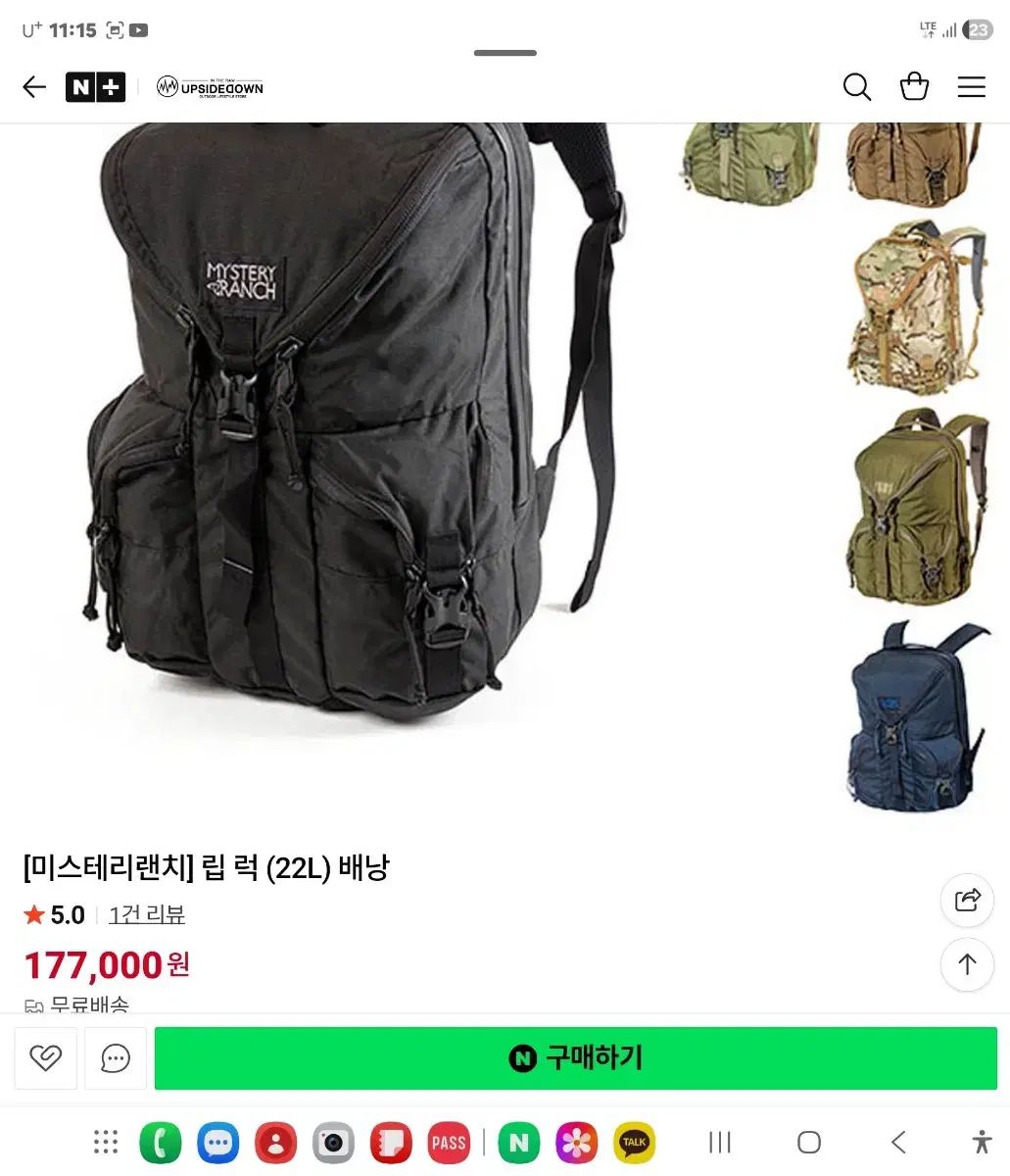
Task: Open the hamburger menu
Action: [971, 87]
